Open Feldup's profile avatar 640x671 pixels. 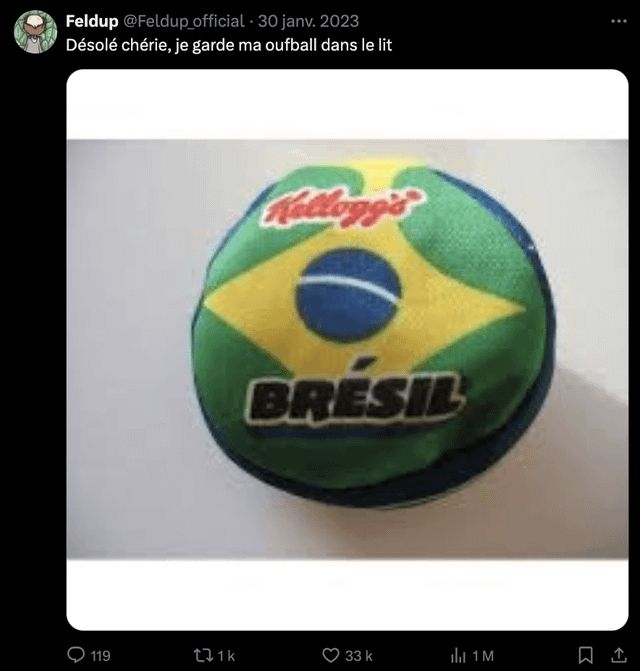tap(35, 32)
